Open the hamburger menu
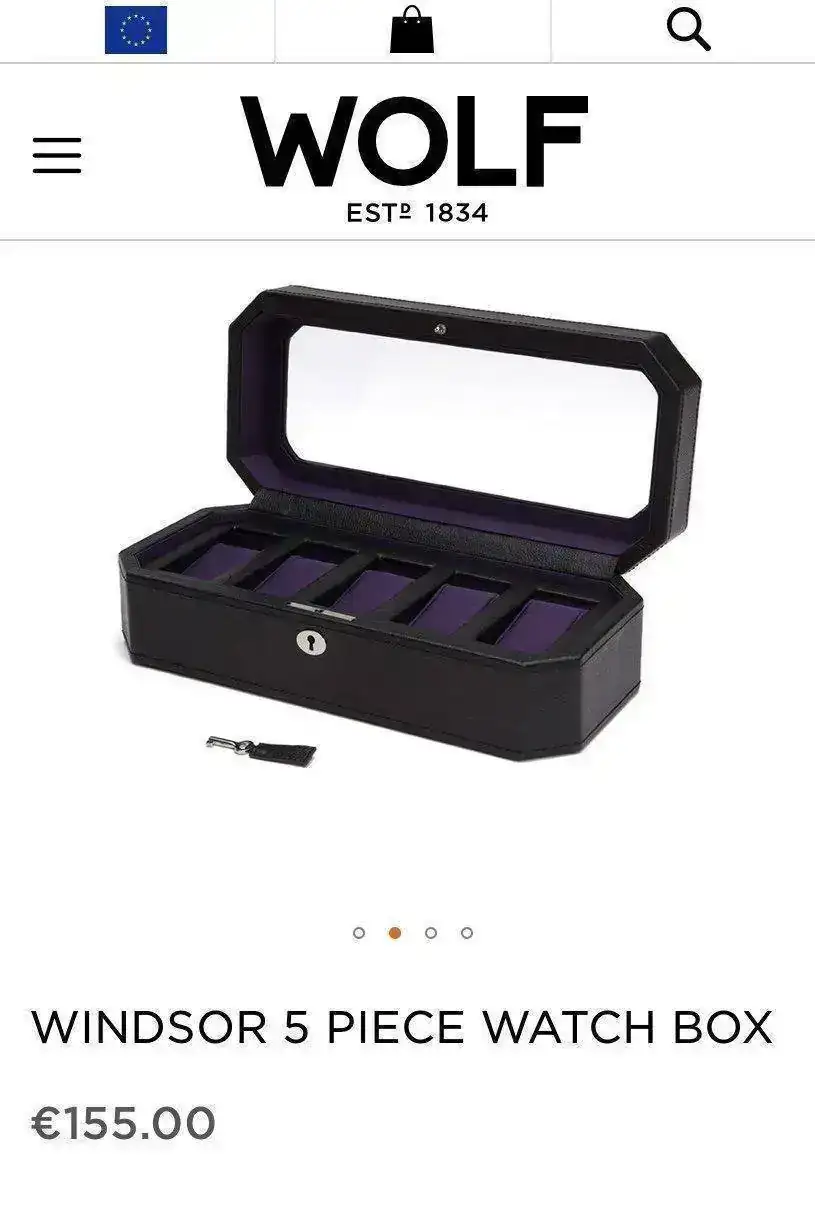 point(57,155)
